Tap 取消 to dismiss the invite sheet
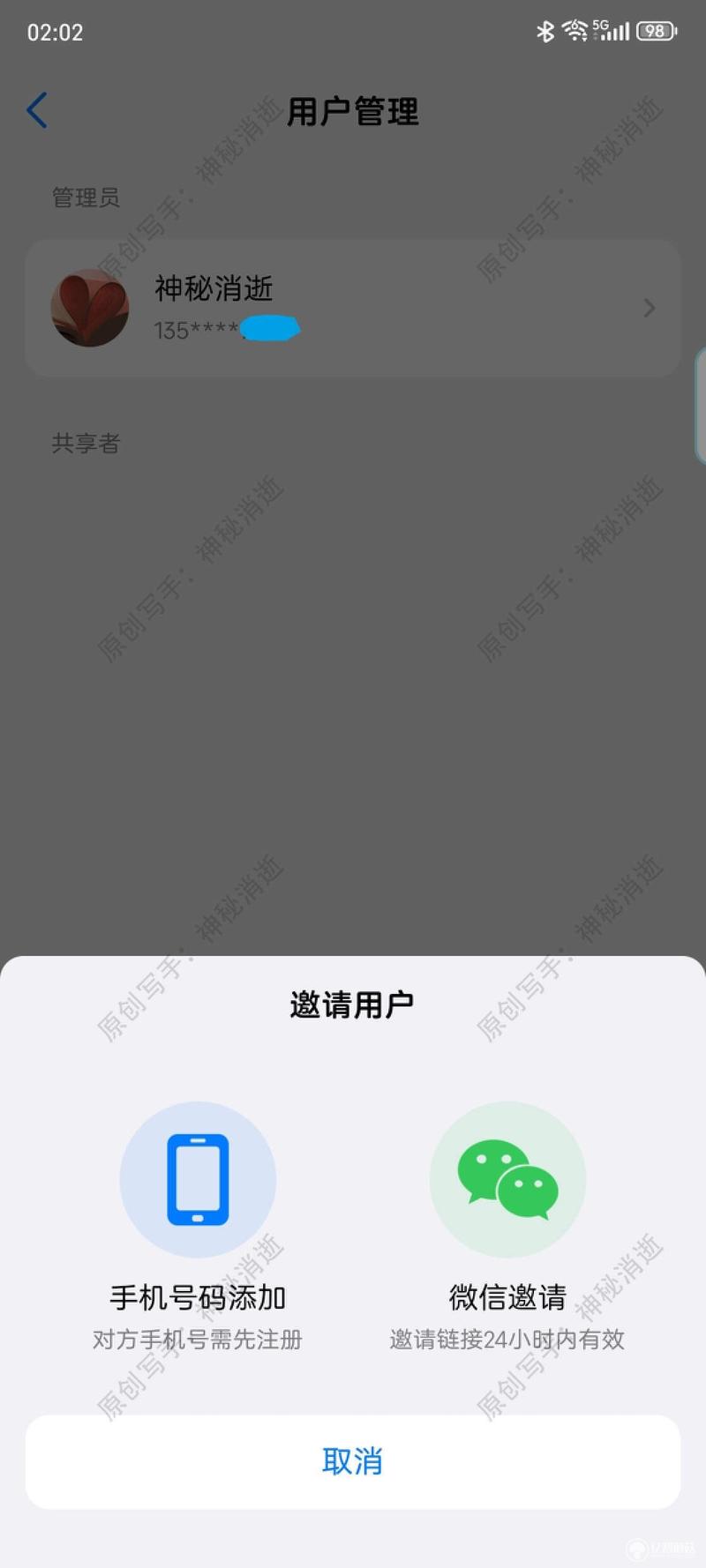Screen dimensions: 706x1568 352,1461
